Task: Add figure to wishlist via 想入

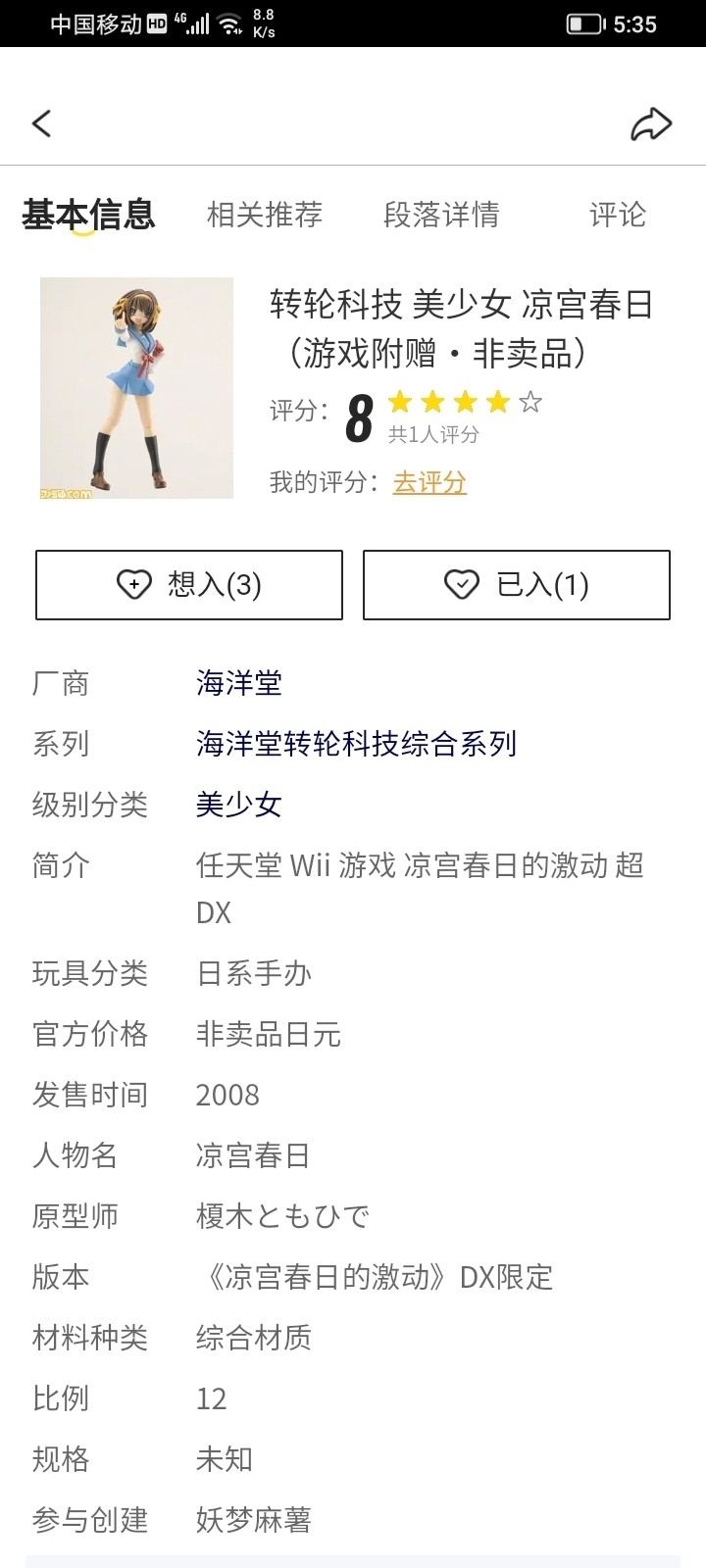Action: click(189, 585)
